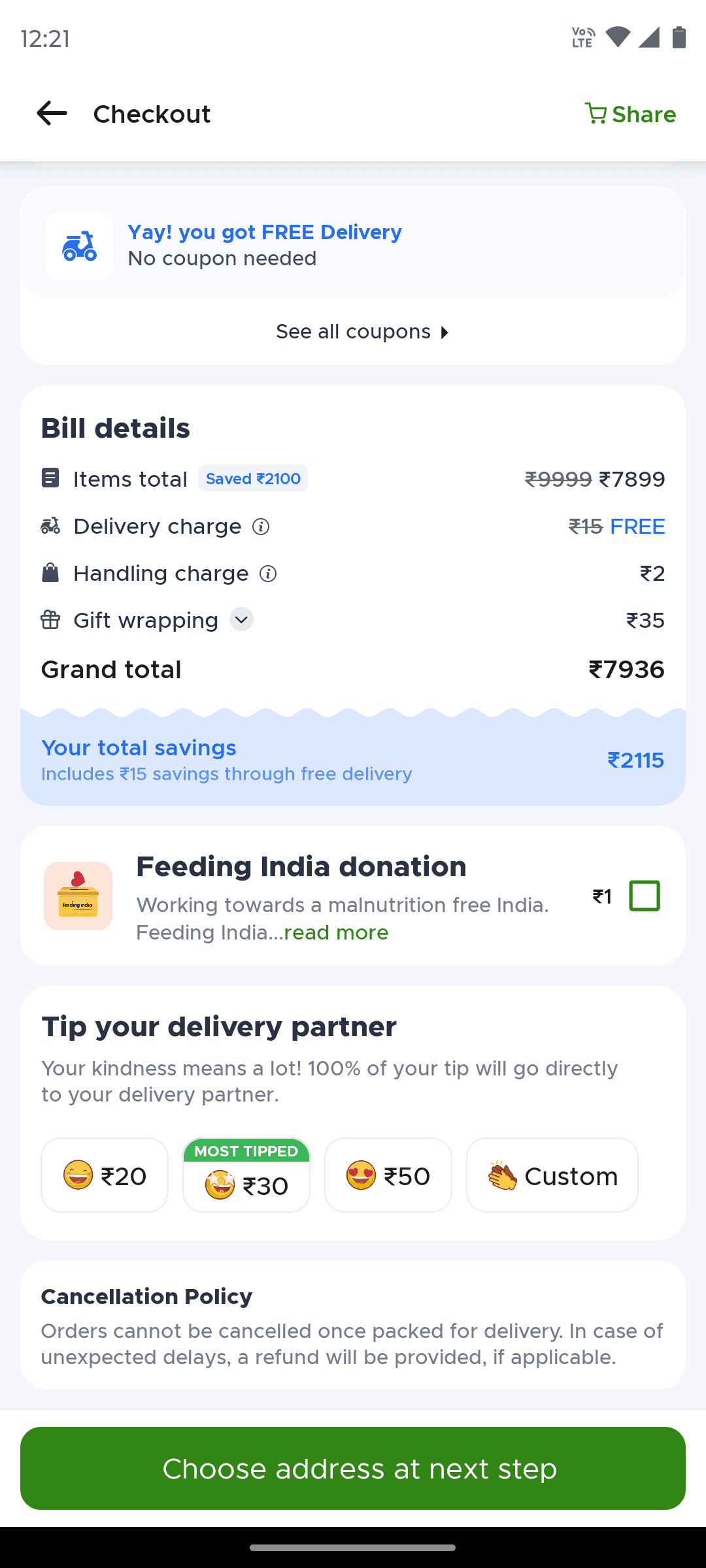The width and height of the screenshot is (706, 1568).
Task: Choose the most tipped ₹30 option
Action: [x=246, y=1175]
